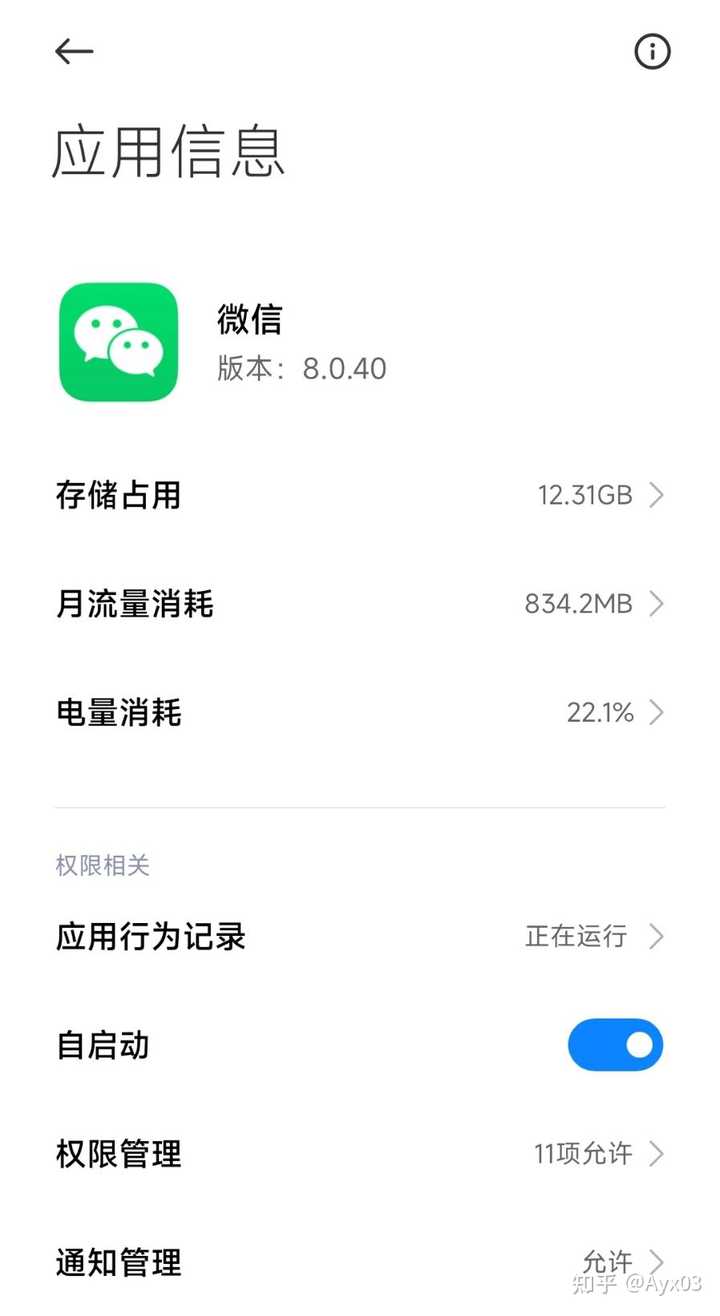Open the info icon in the top corner
The width and height of the screenshot is (720, 1316).
click(x=652, y=52)
